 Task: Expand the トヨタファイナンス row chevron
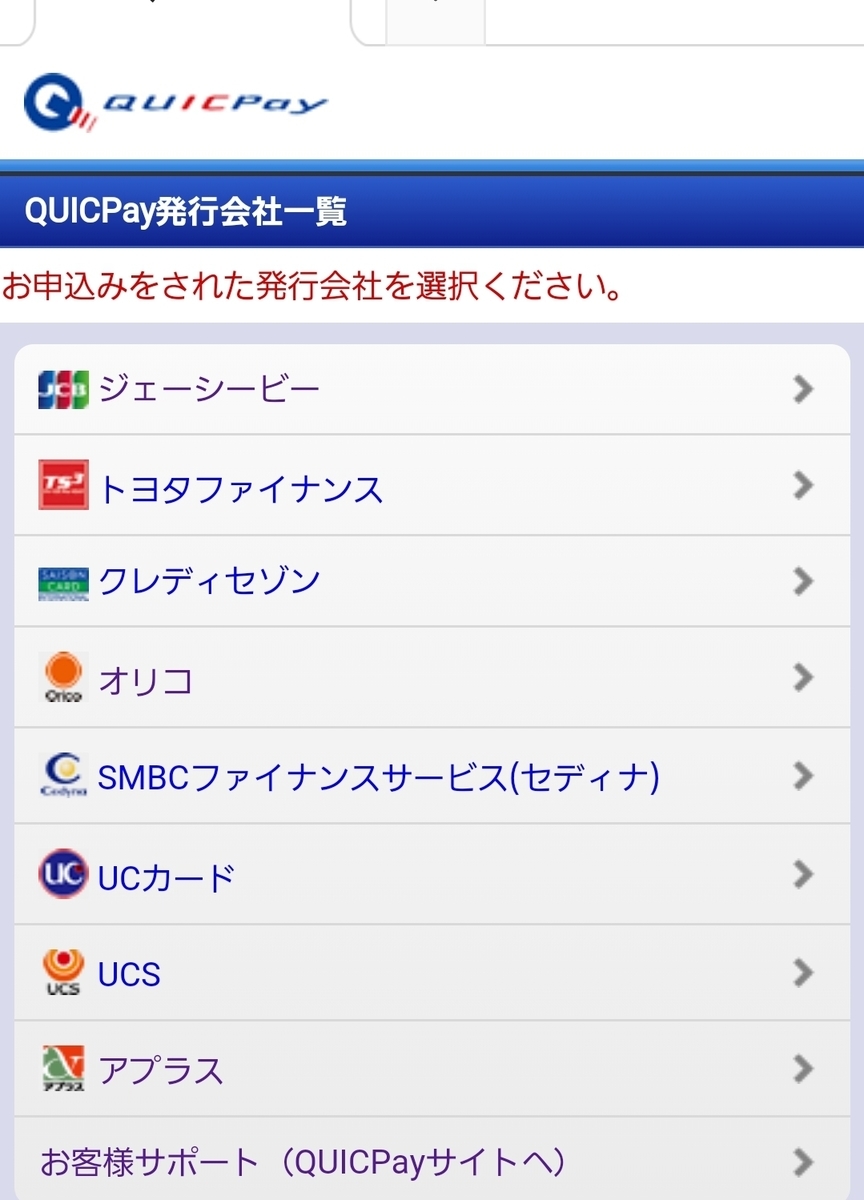click(x=803, y=486)
